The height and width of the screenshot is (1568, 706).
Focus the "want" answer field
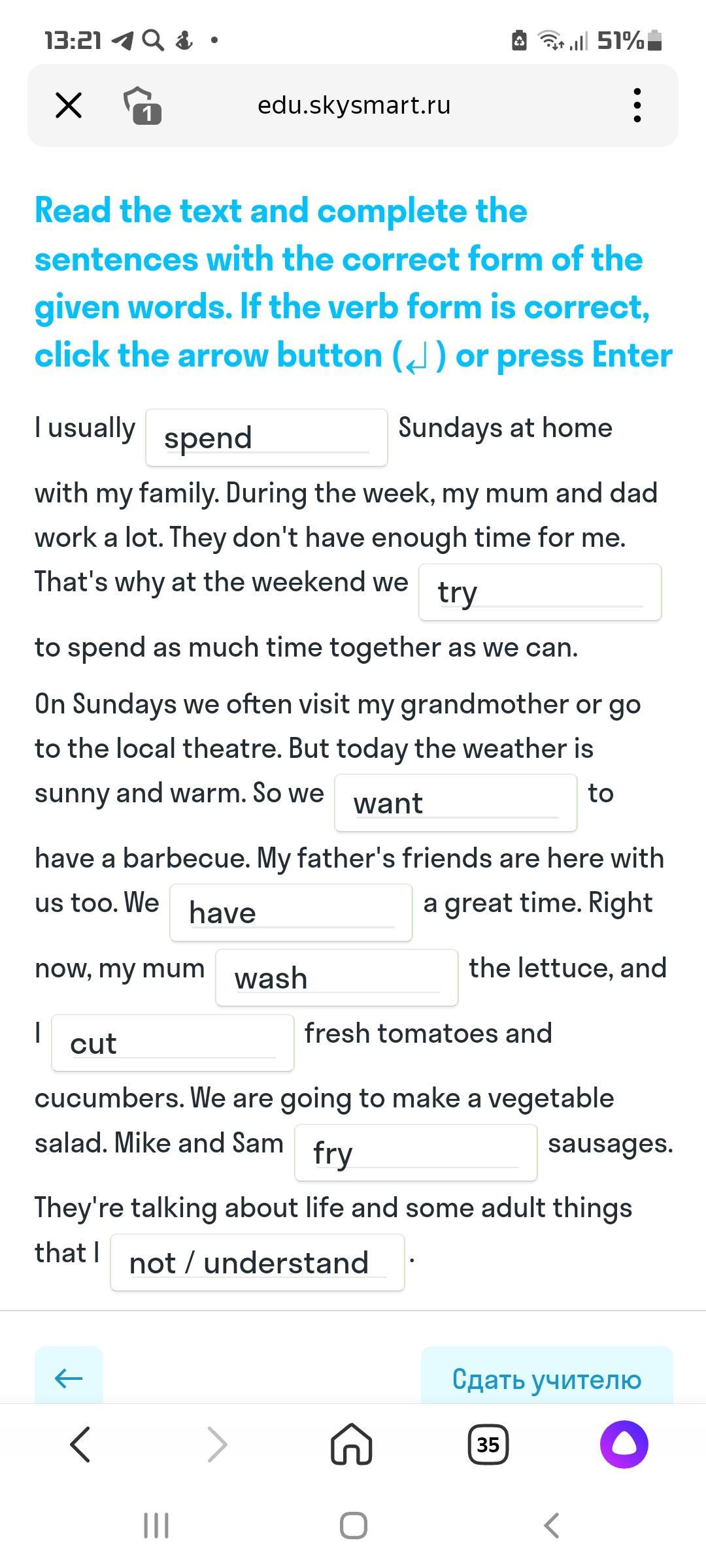tap(456, 803)
